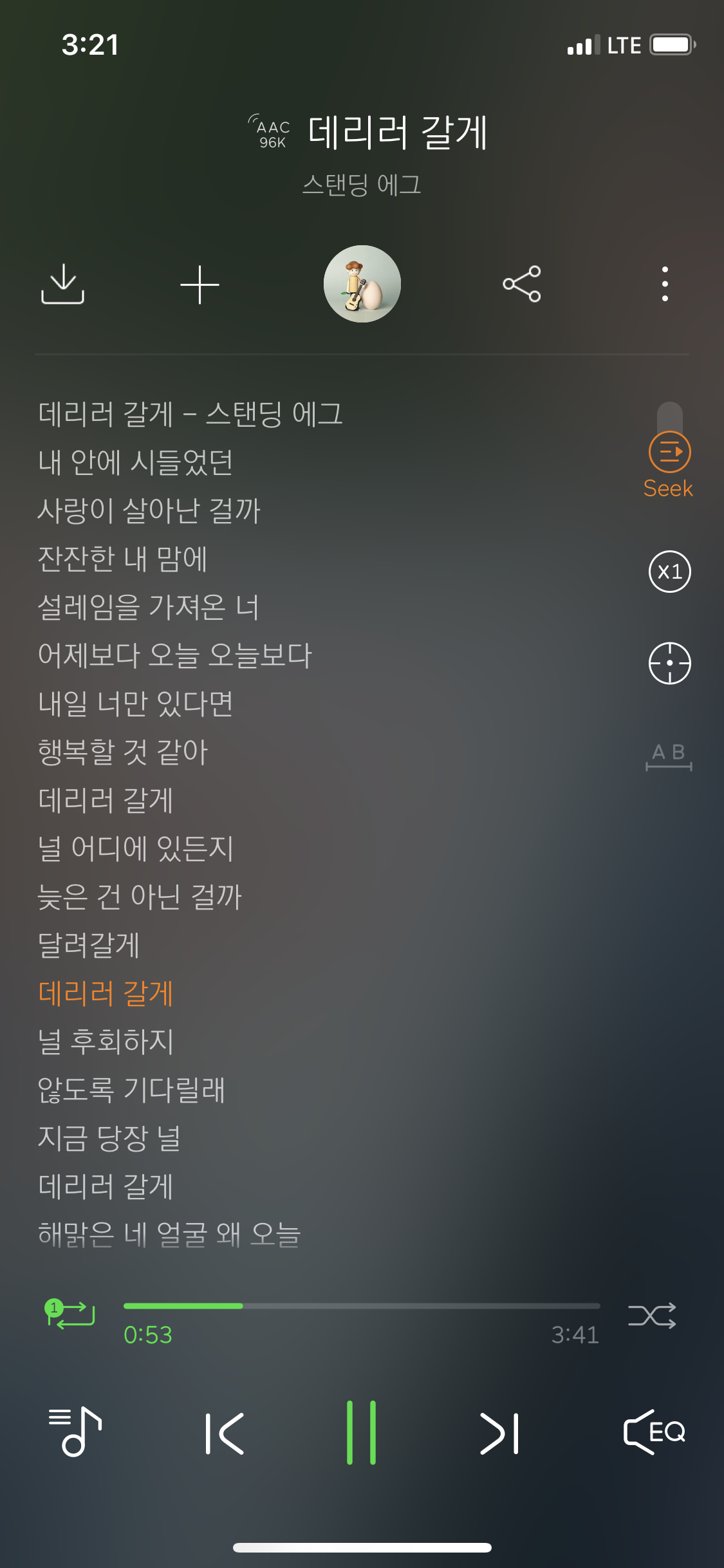Open the equalizer settings

pyautogui.click(x=654, y=1430)
